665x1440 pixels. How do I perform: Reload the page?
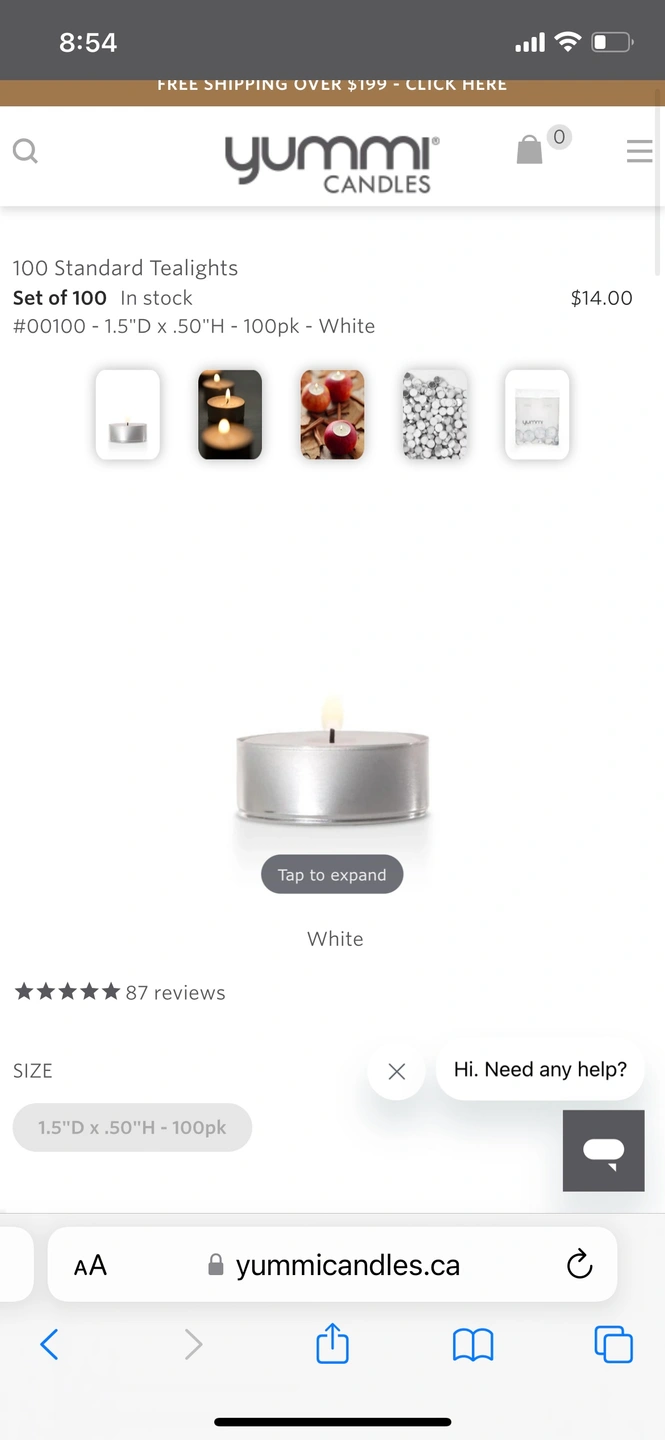click(580, 1265)
